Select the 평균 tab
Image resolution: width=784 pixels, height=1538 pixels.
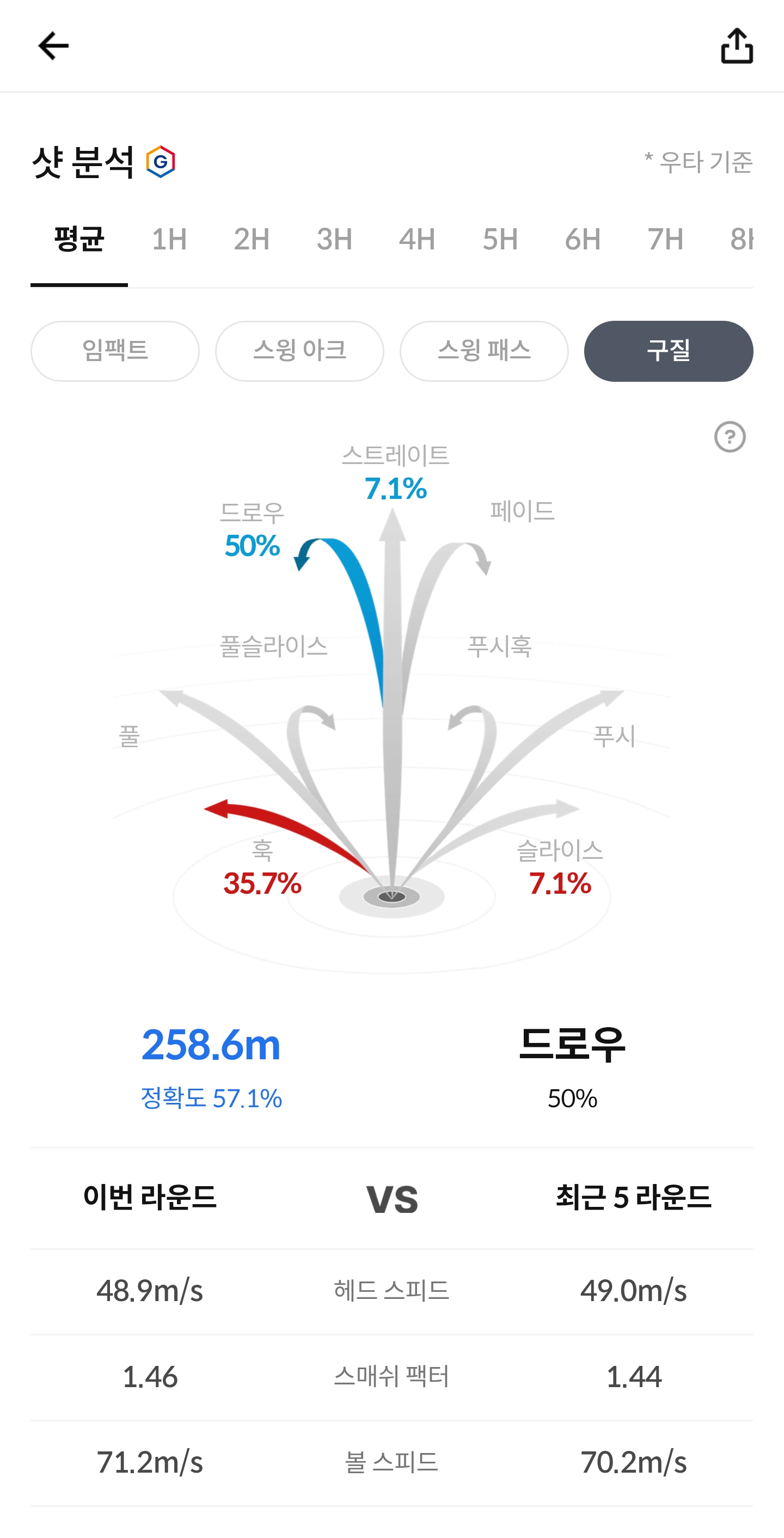click(x=79, y=240)
